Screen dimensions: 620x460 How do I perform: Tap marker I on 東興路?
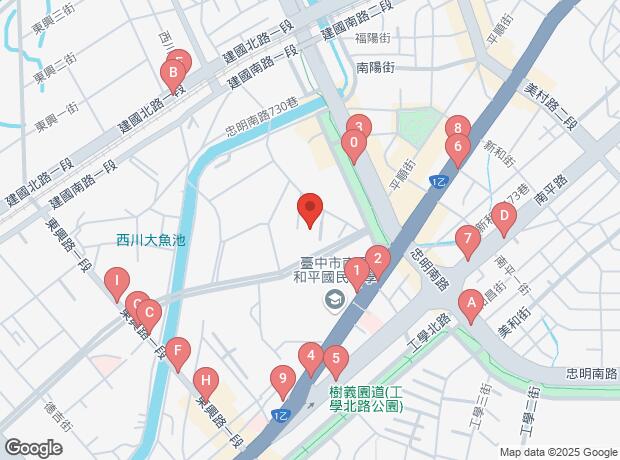(117, 282)
